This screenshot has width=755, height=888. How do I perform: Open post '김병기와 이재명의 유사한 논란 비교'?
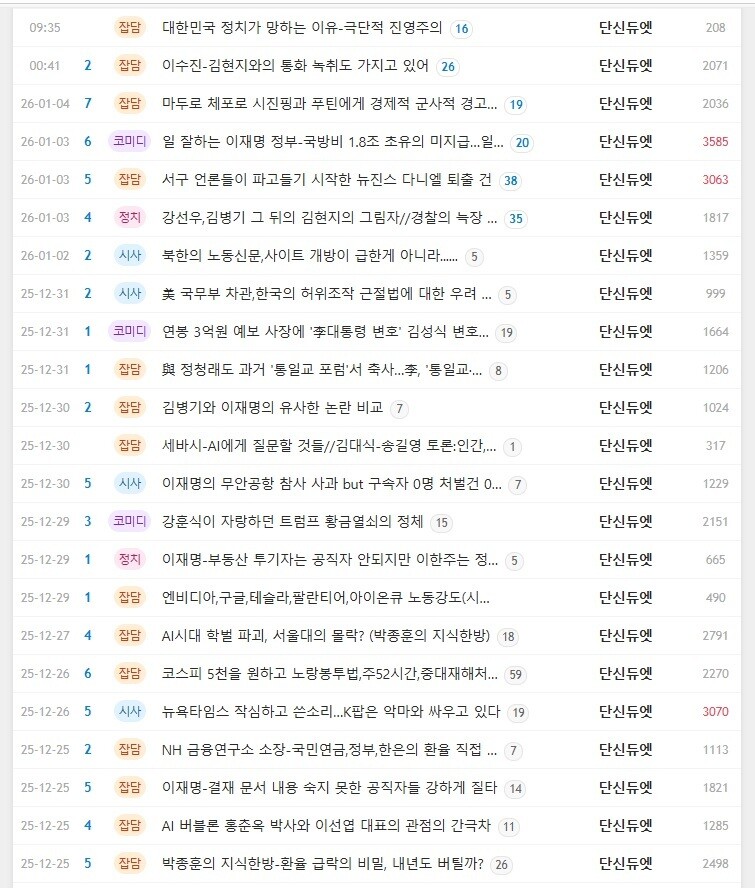click(x=272, y=407)
